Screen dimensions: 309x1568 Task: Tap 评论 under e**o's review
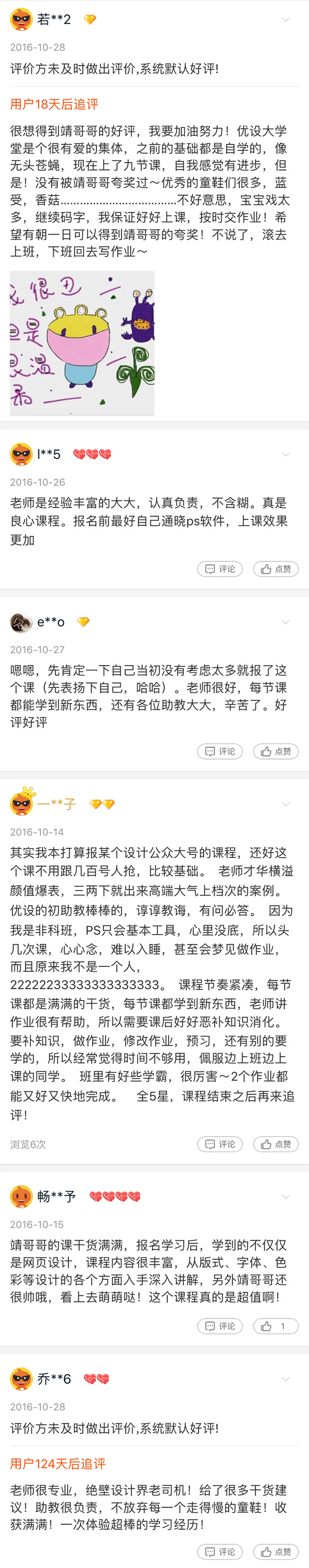click(220, 752)
